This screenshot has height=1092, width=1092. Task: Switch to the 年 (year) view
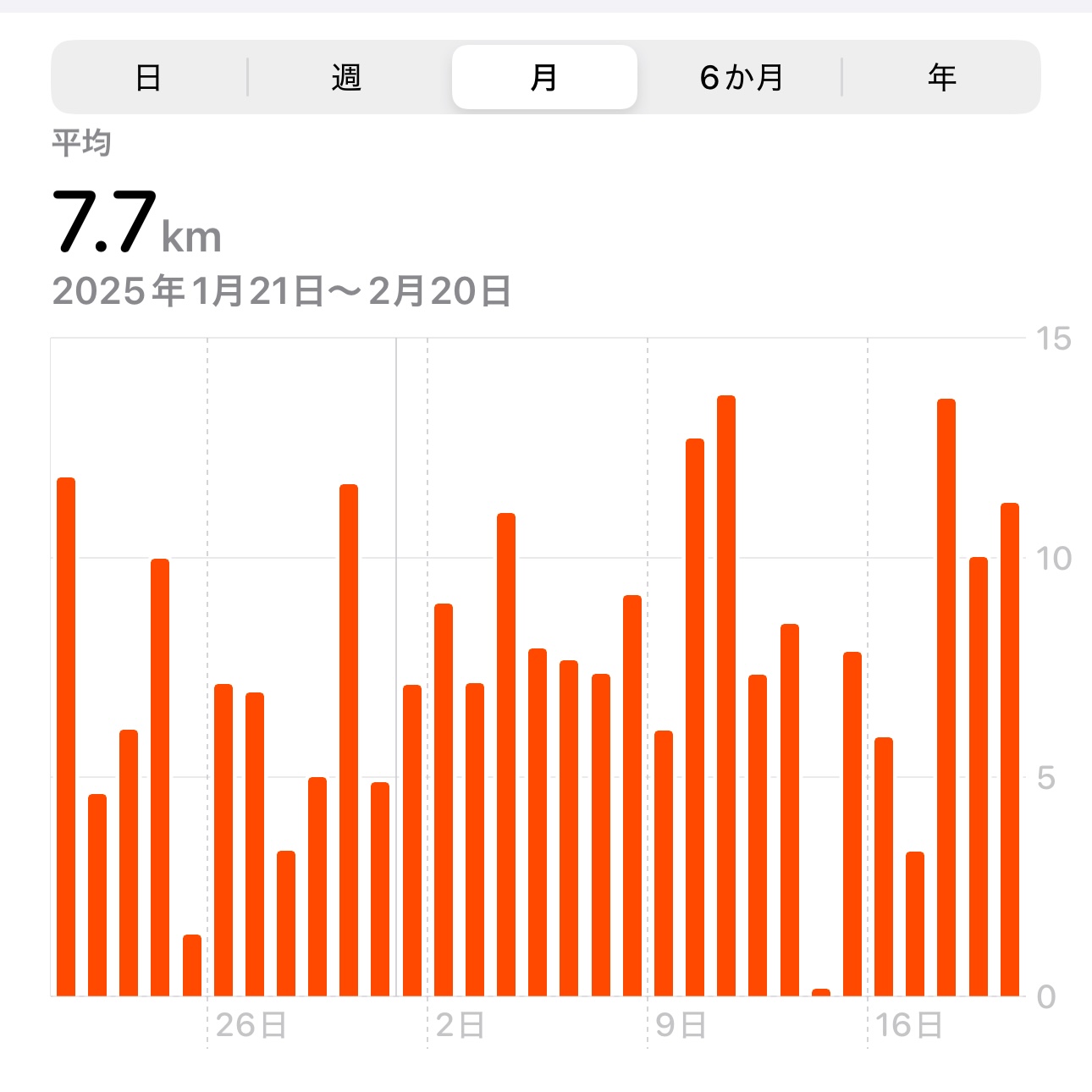coord(940,77)
